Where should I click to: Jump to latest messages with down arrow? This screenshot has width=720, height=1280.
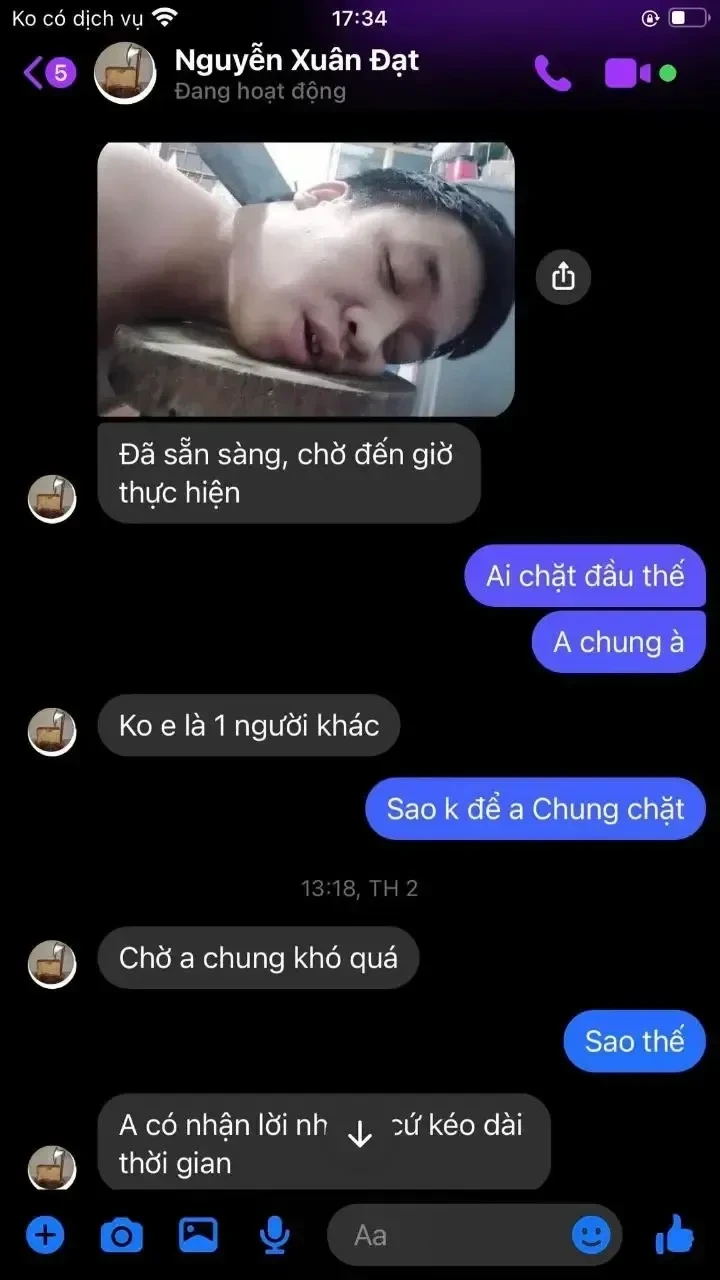click(x=359, y=1133)
